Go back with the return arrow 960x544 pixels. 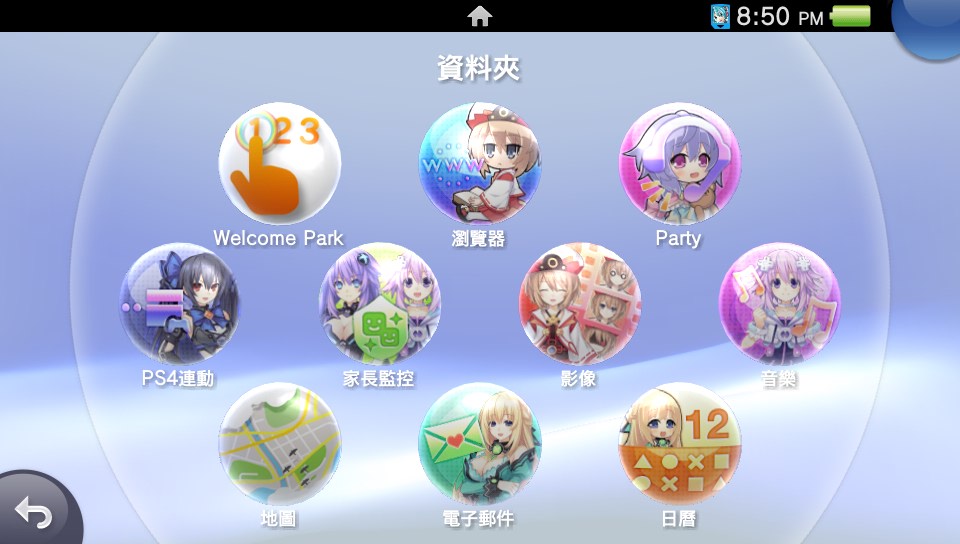click(34, 514)
